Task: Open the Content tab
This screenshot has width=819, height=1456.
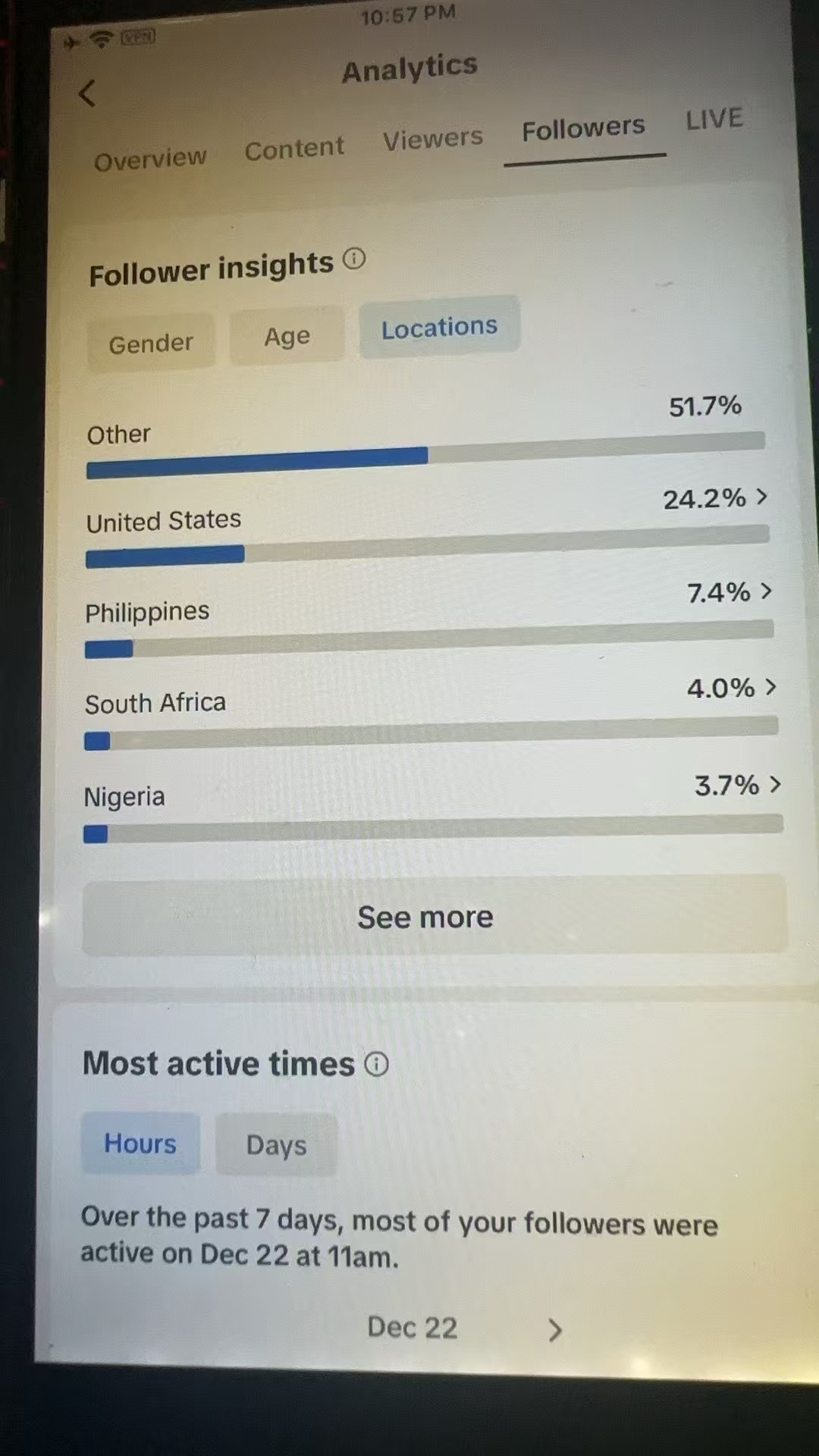Action: click(x=294, y=149)
